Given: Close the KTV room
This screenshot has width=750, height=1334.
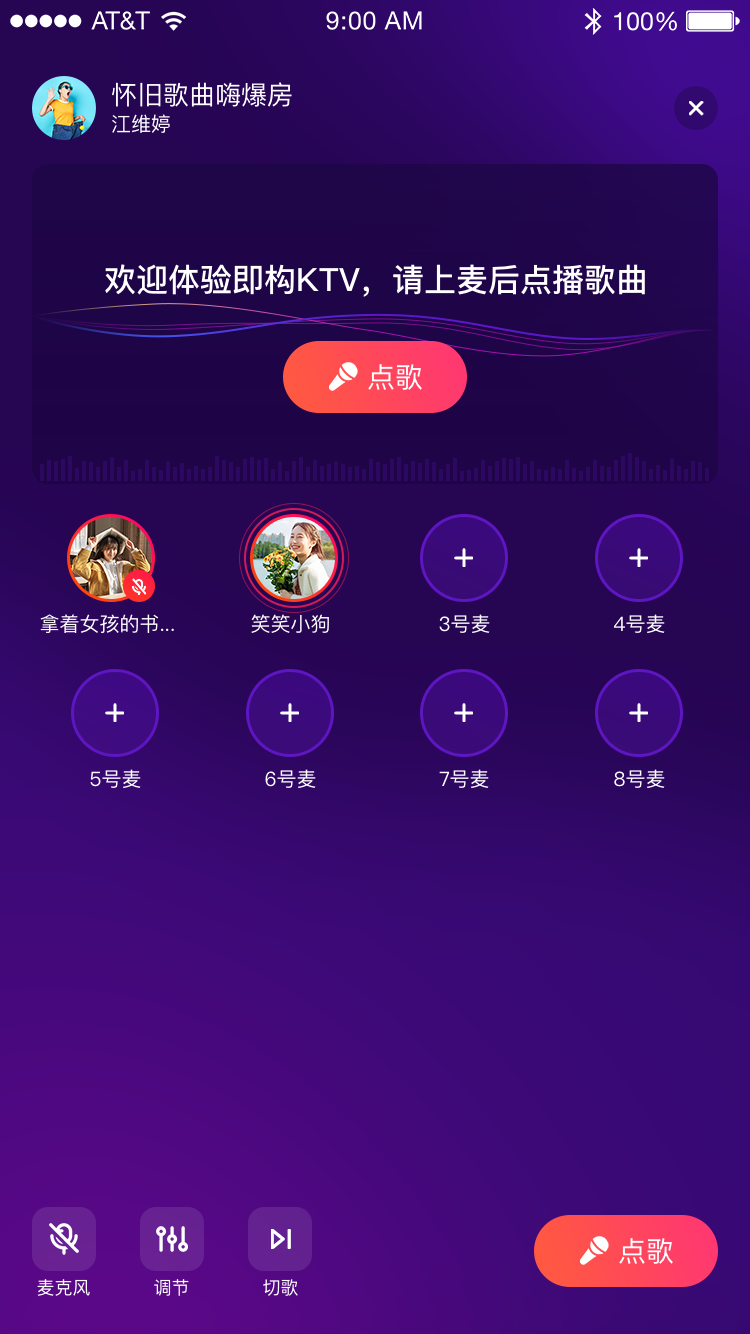Looking at the screenshot, I should click(696, 108).
